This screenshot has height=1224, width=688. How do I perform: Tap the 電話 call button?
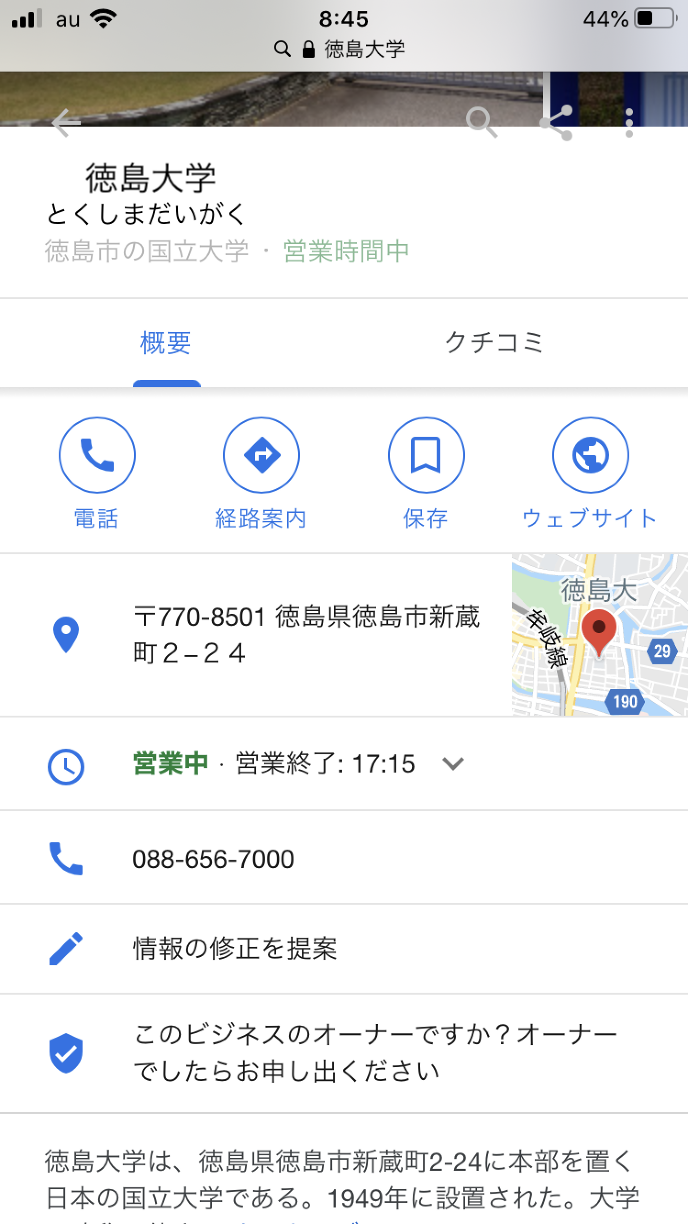pos(97,474)
